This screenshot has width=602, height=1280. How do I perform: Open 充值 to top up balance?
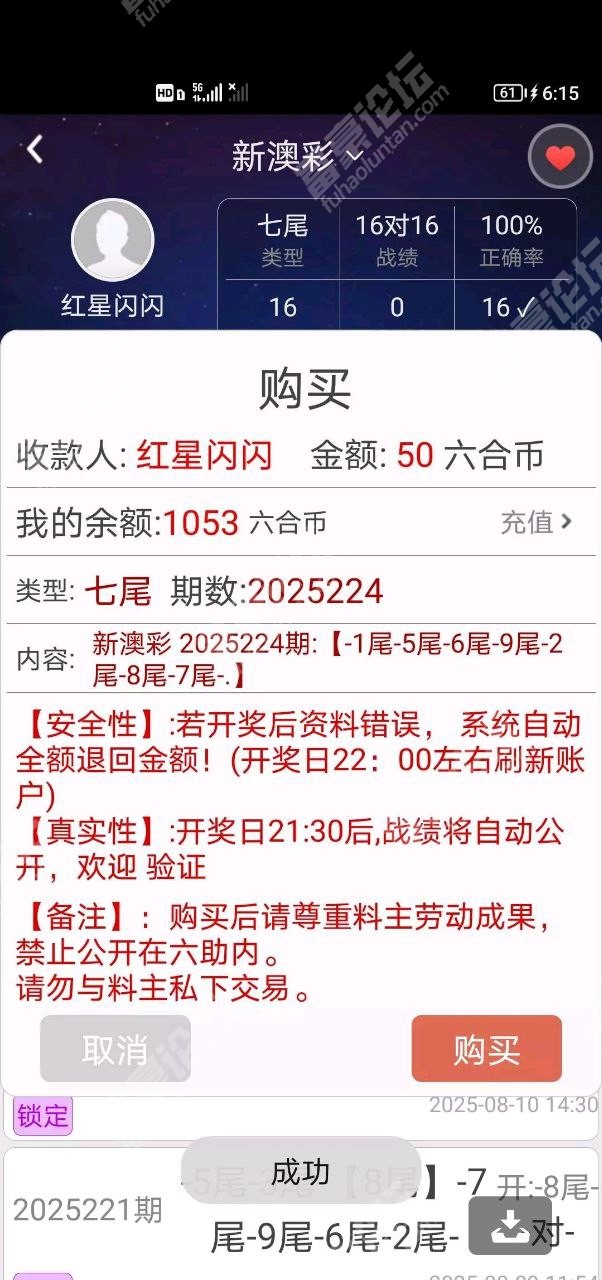(x=537, y=521)
